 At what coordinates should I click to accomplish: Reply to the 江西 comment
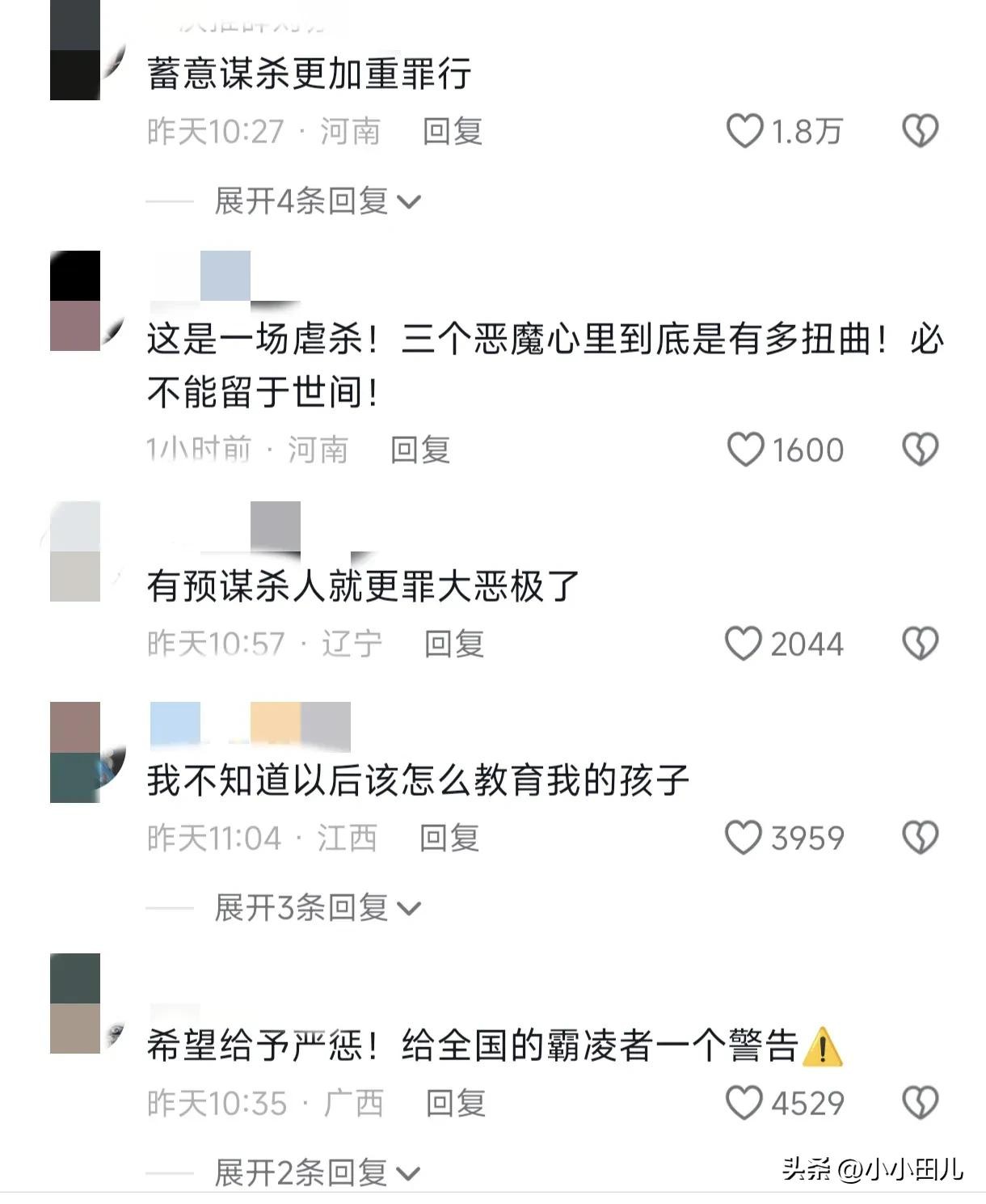[x=449, y=838]
